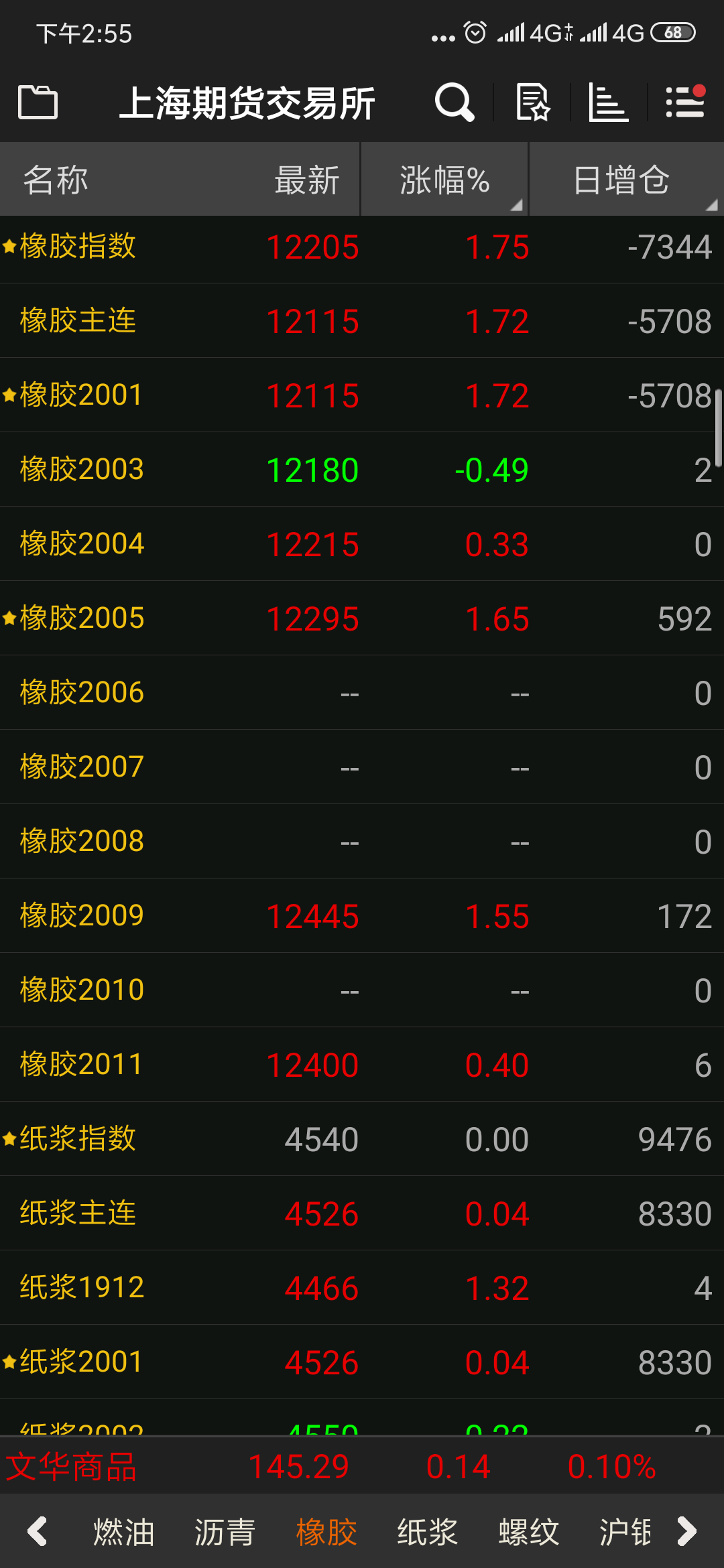The image size is (724, 1568).
Task: Show previous categories with left arrow
Action: pos(38,1532)
